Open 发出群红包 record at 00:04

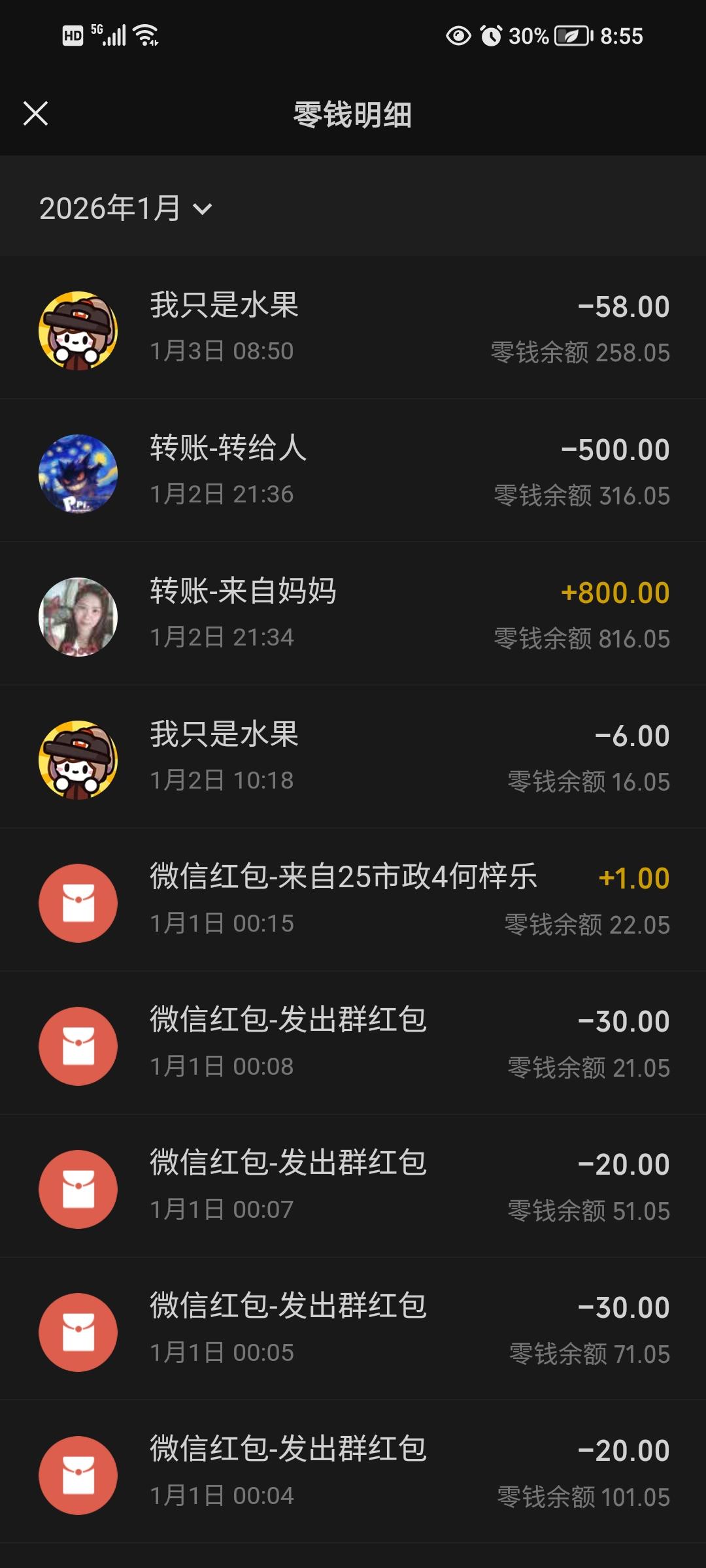point(353,1473)
